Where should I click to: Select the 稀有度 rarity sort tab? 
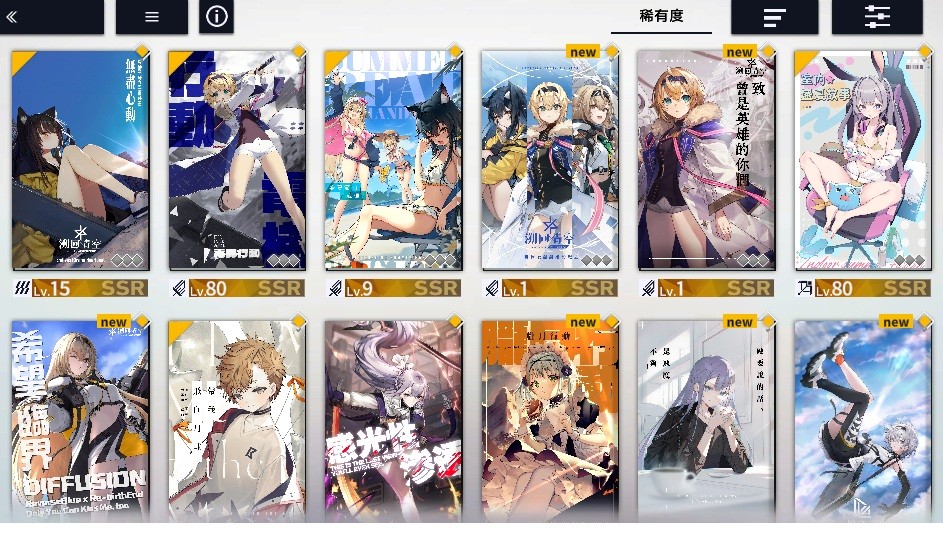coord(661,17)
